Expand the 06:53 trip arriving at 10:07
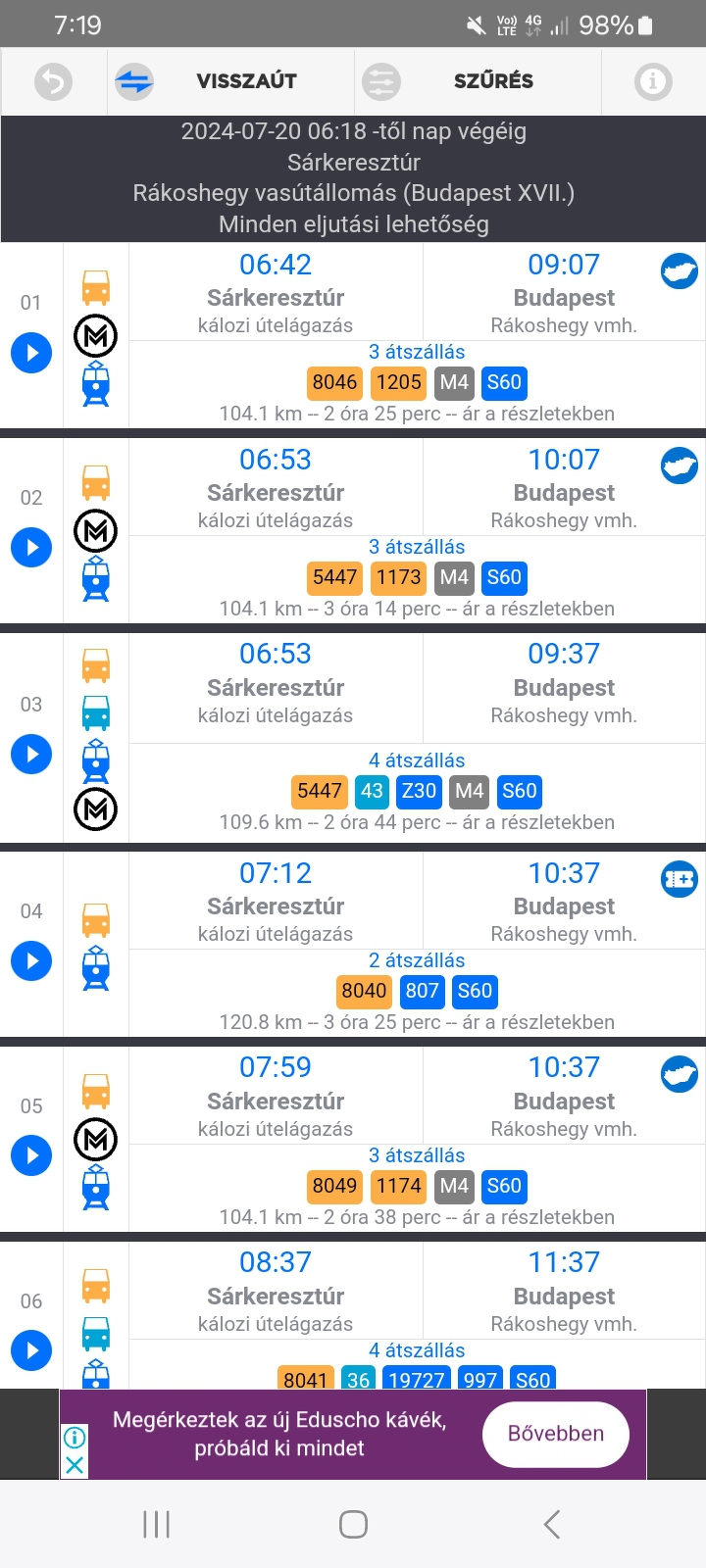The width and height of the screenshot is (706, 1568). [31, 548]
